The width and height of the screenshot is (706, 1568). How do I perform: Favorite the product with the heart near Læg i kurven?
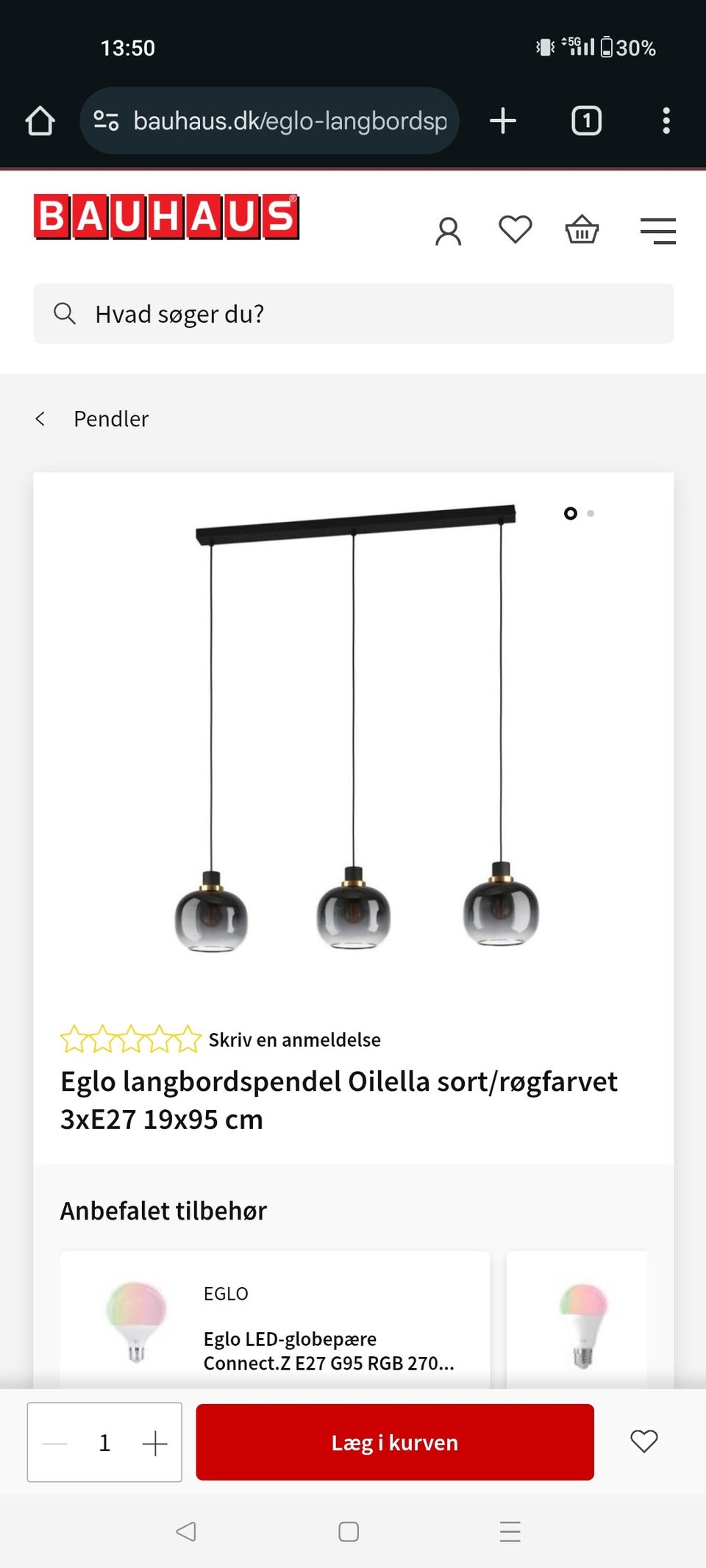(643, 1442)
